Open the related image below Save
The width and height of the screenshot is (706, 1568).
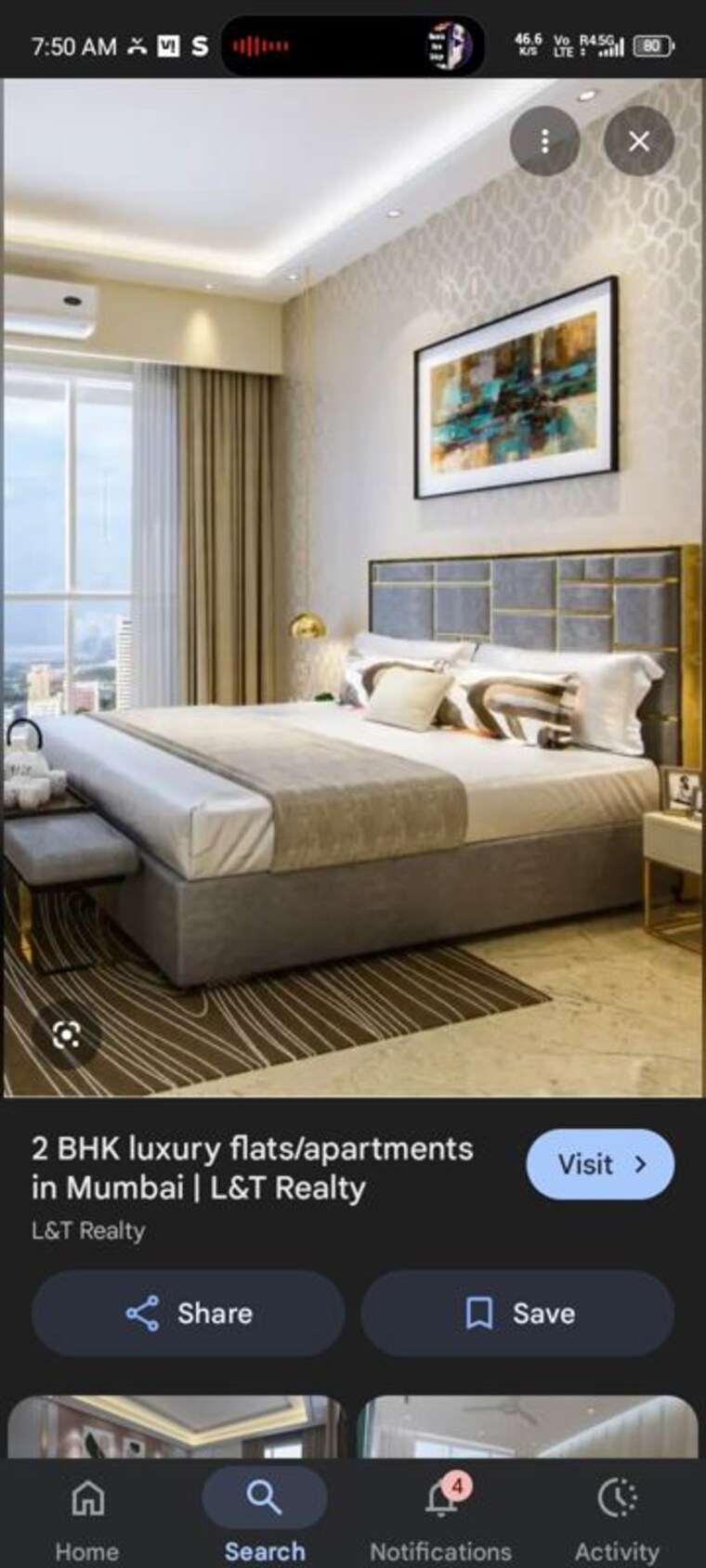pyautogui.click(x=527, y=1427)
